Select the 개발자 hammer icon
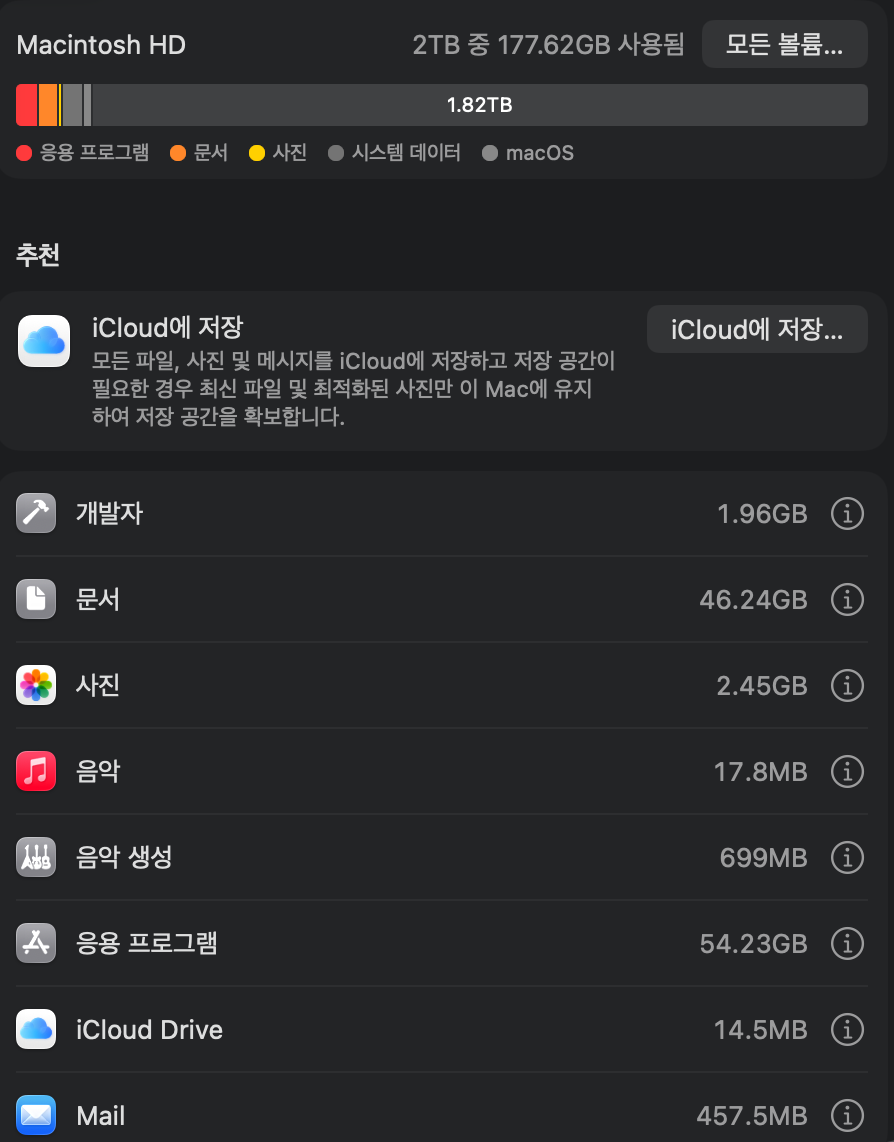 (36, 513)
